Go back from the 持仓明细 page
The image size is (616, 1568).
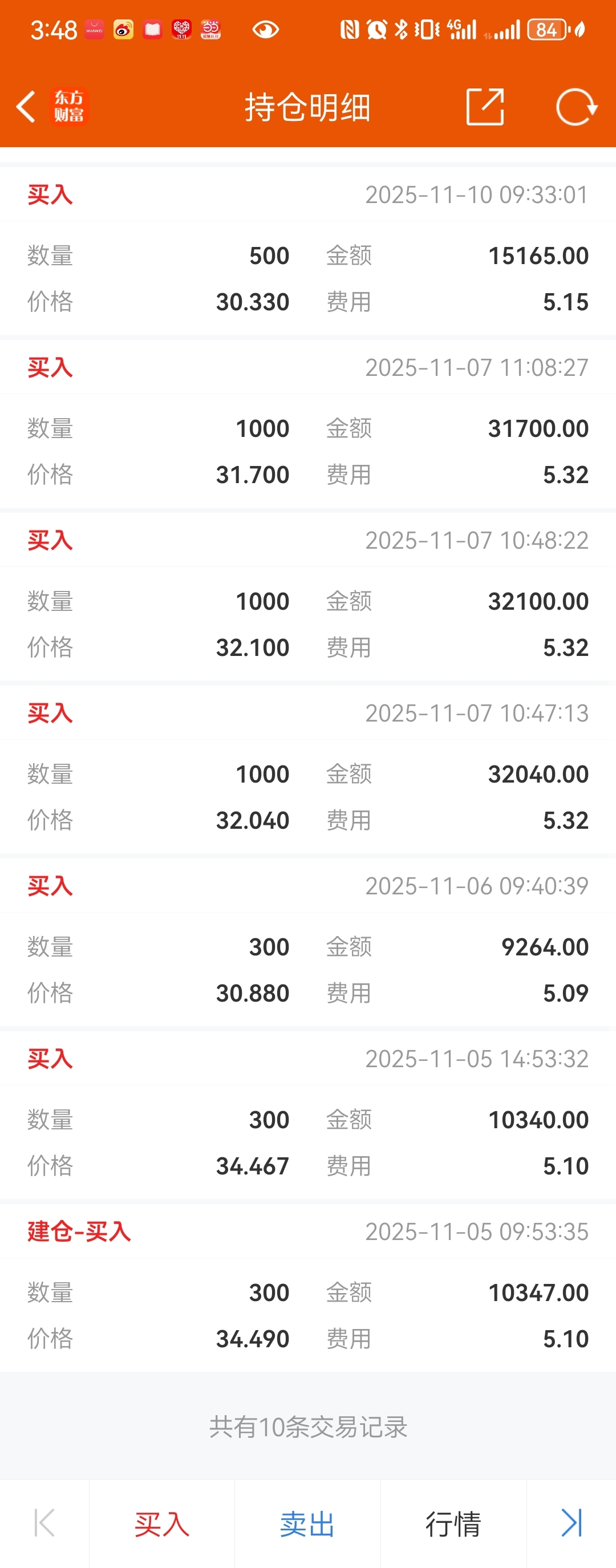point(26,107)
